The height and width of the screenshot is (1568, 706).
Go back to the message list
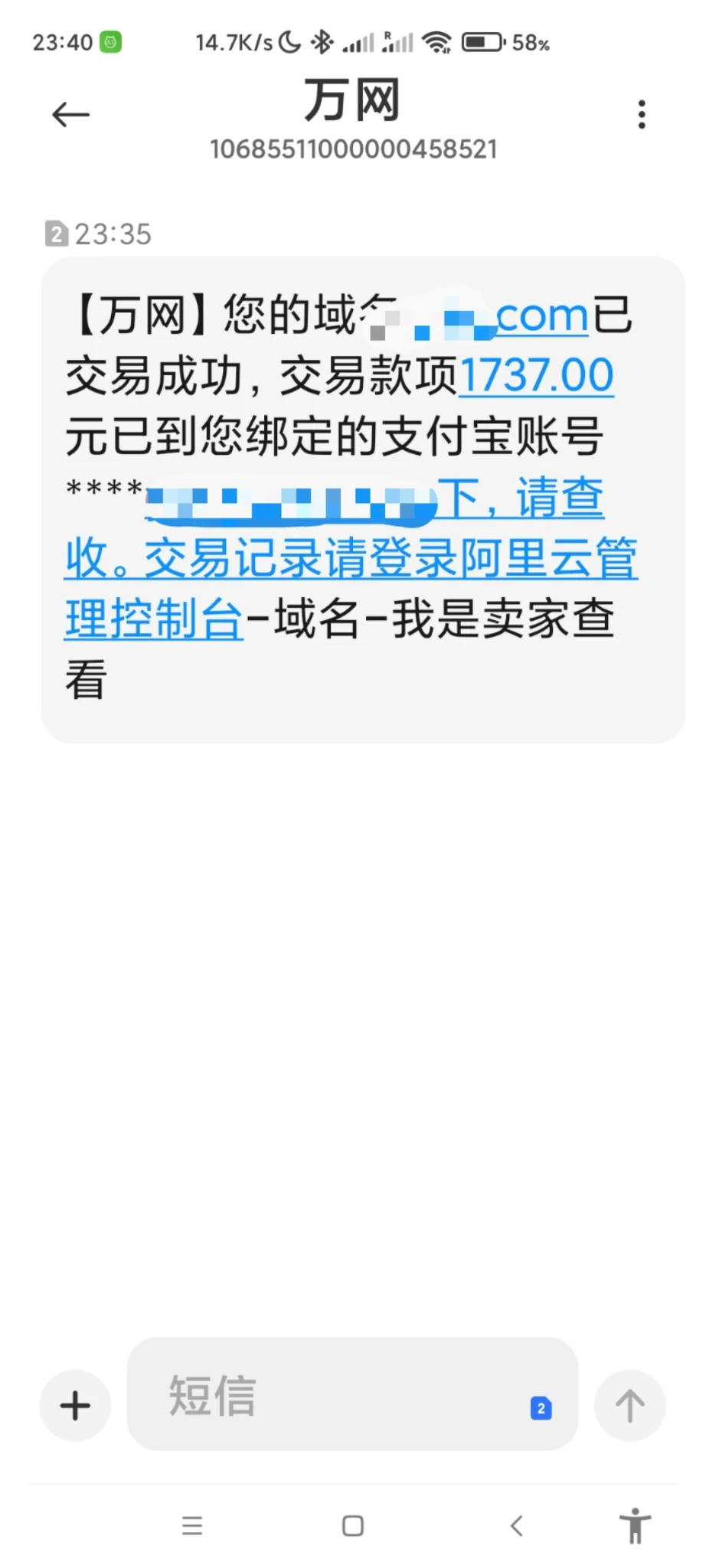tap(70, 115)
